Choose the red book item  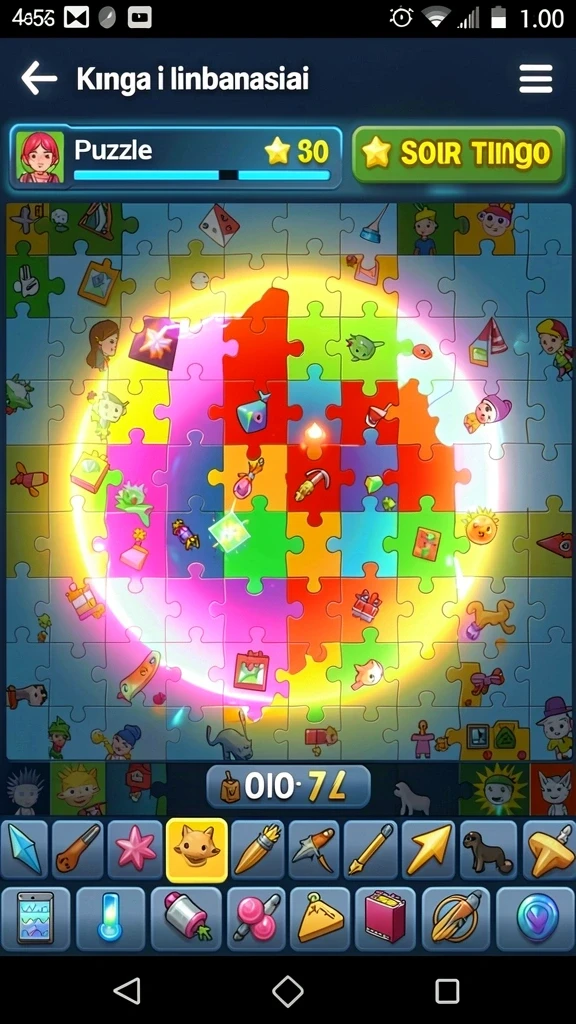pos(385,918)
